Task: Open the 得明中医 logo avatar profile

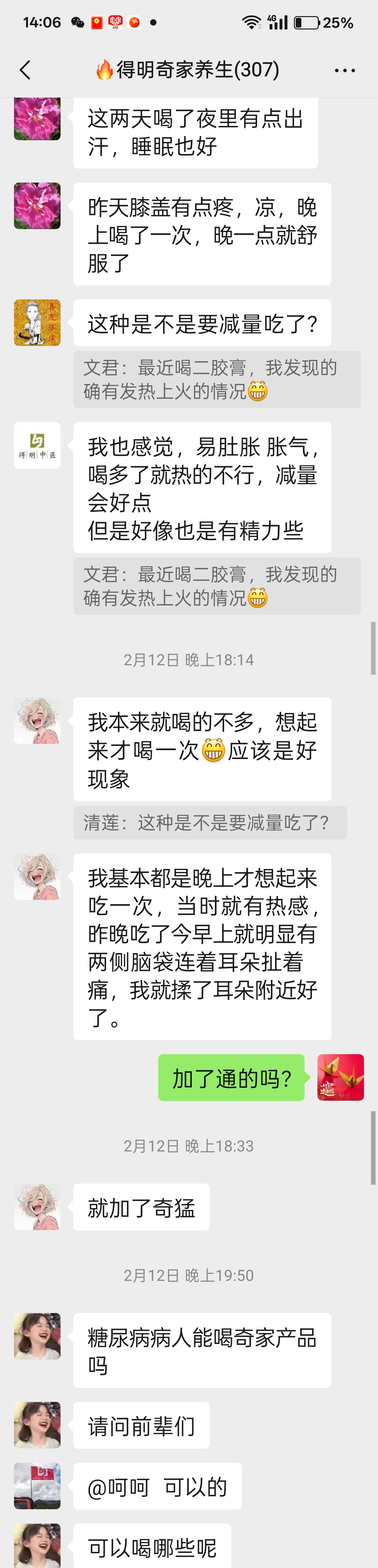Action: (x=37, y=445)
